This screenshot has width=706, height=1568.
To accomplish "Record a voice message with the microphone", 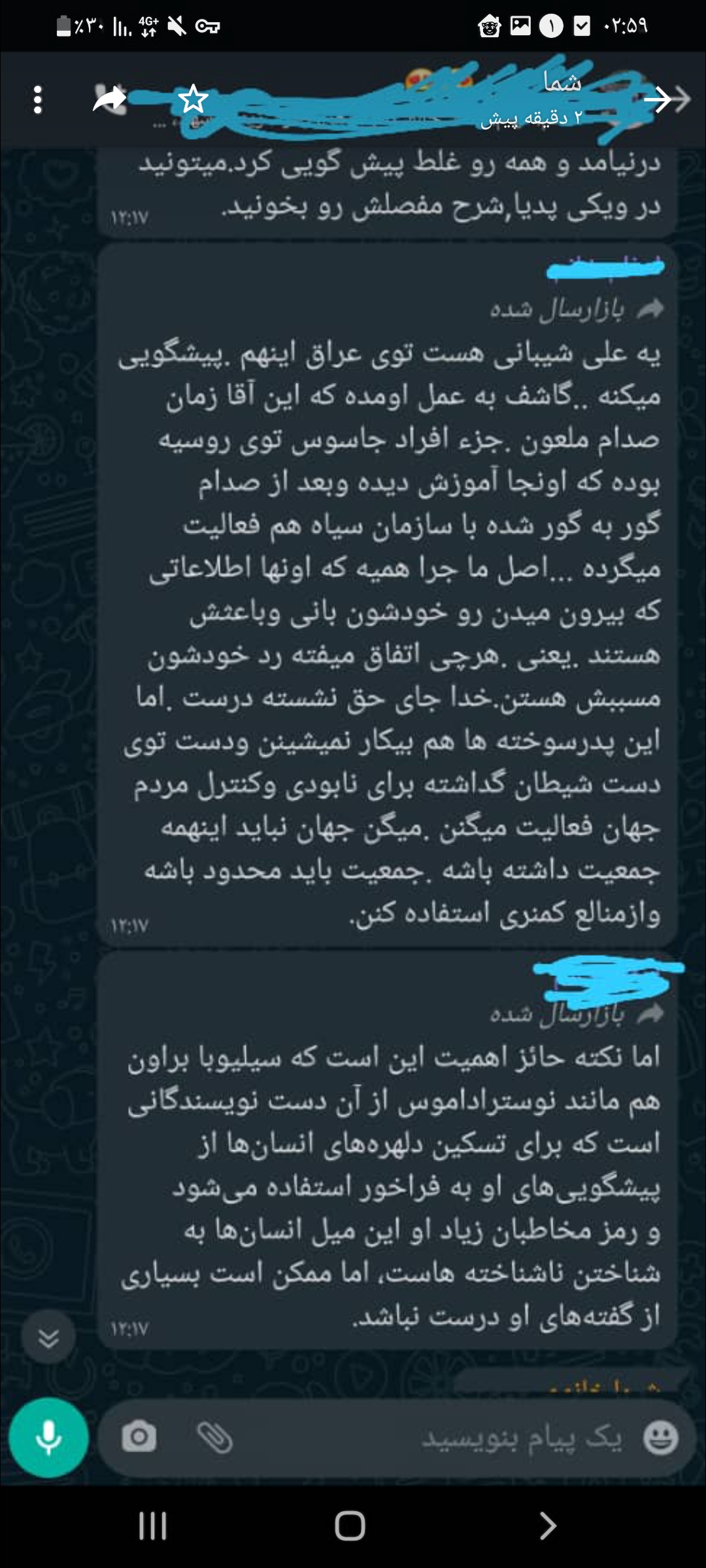I will pos(48,1438).
